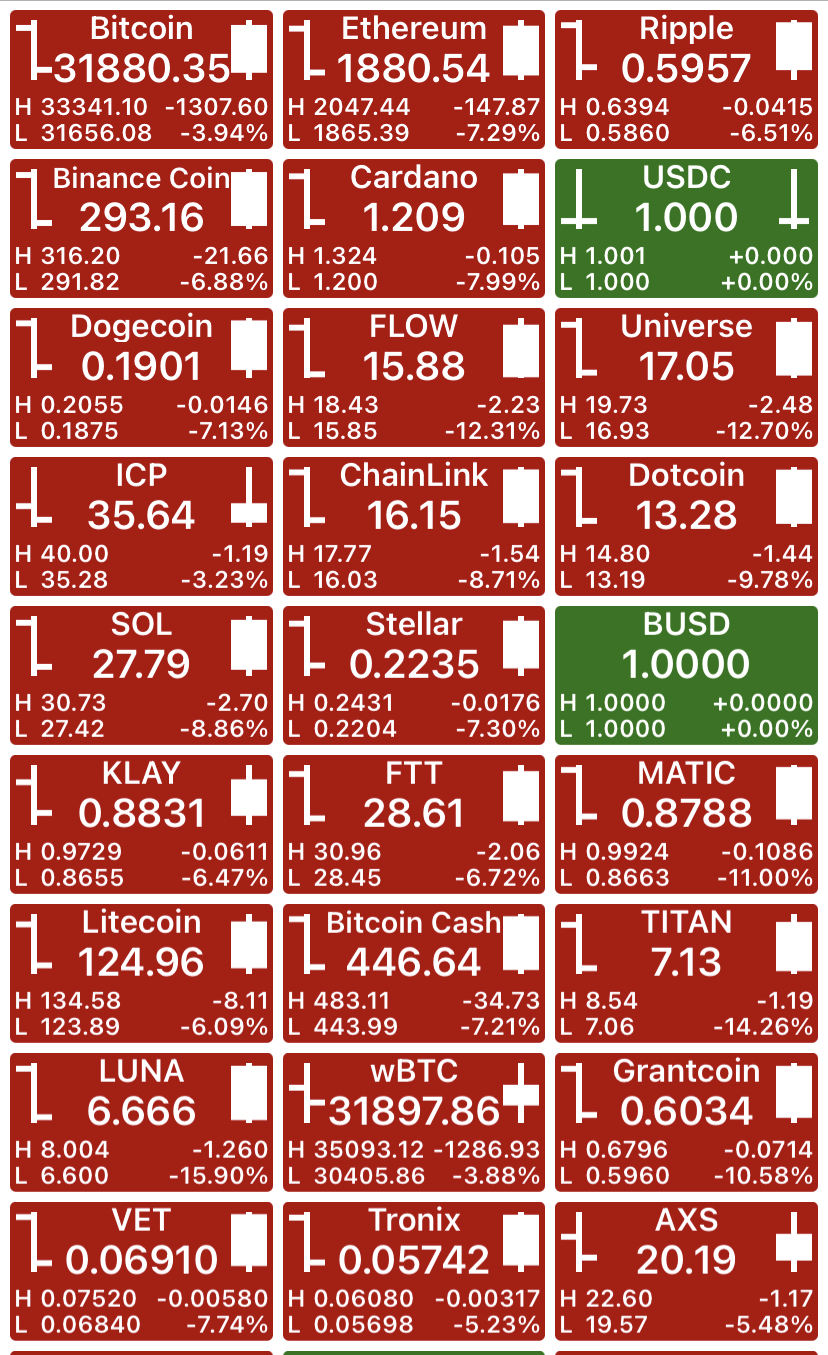This screenshot has height=1355, width=828.
Task: Open the Dogecoin card
Action: [141, 378]
